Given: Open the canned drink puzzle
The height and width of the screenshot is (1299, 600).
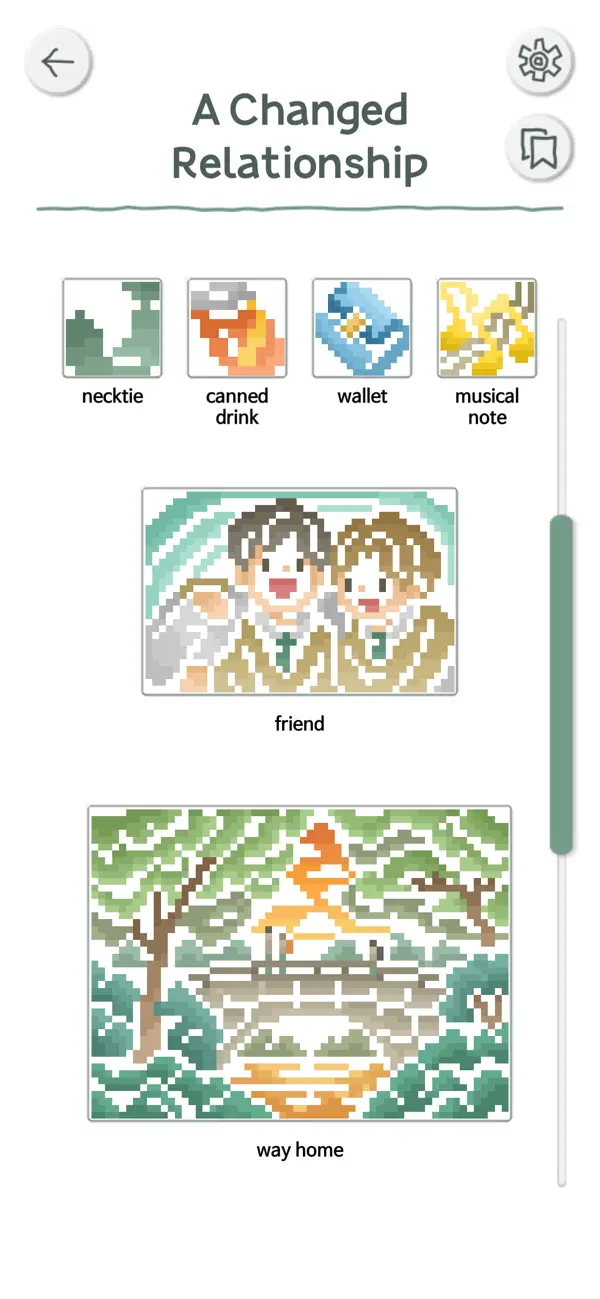Looking at the screenshot, I should coord(237,328).
